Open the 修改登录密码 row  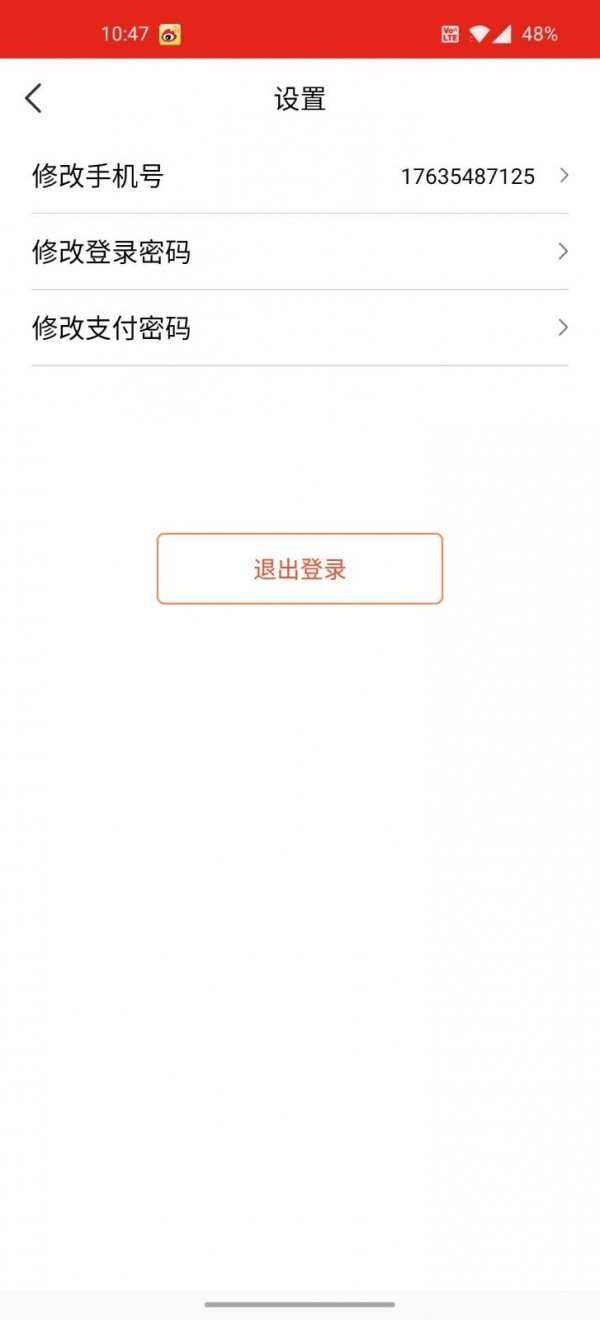click(300, 252)
